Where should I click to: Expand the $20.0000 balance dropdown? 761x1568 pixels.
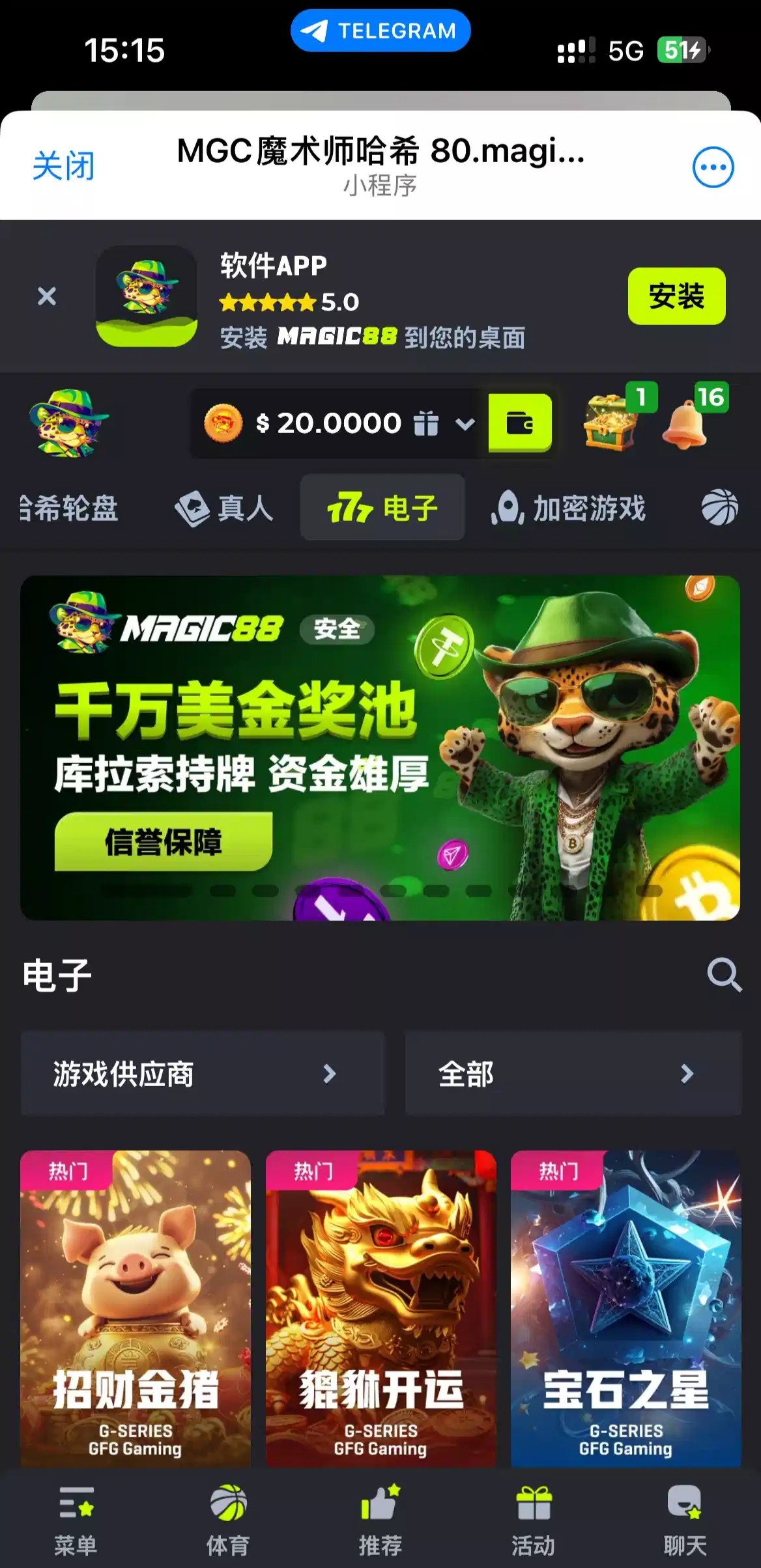point(465,425)
